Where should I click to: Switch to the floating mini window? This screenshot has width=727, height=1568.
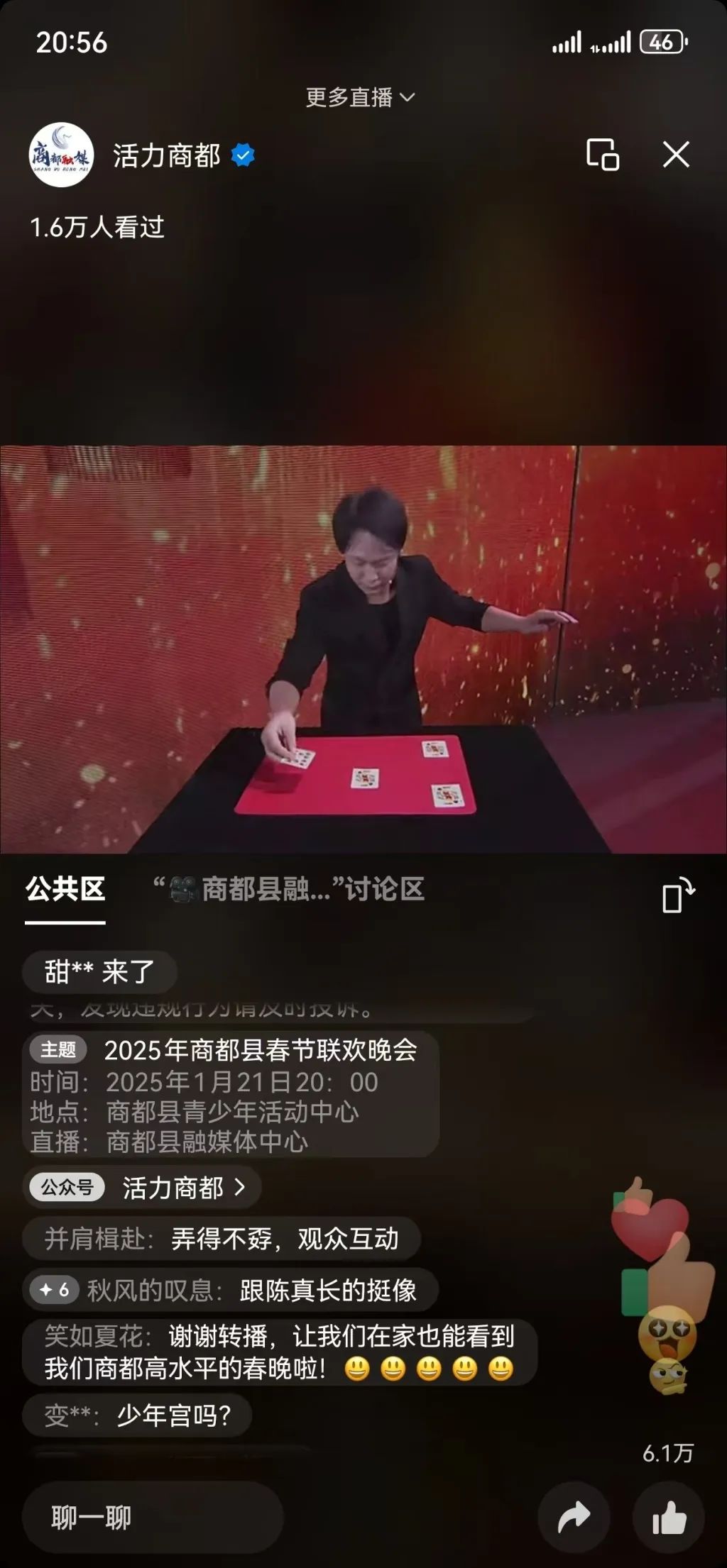coord(602,154)
